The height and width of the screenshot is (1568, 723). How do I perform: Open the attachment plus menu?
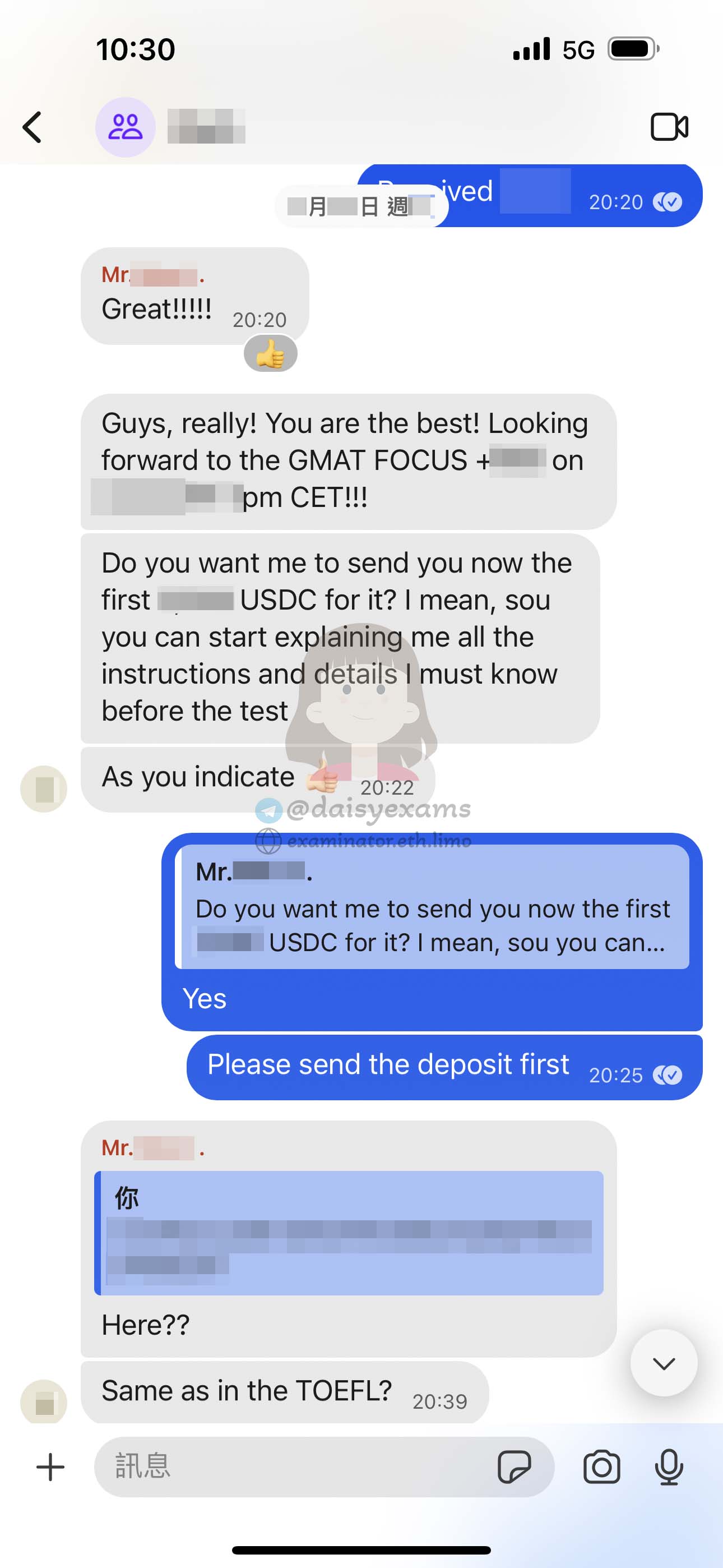tap(50, 1467)
